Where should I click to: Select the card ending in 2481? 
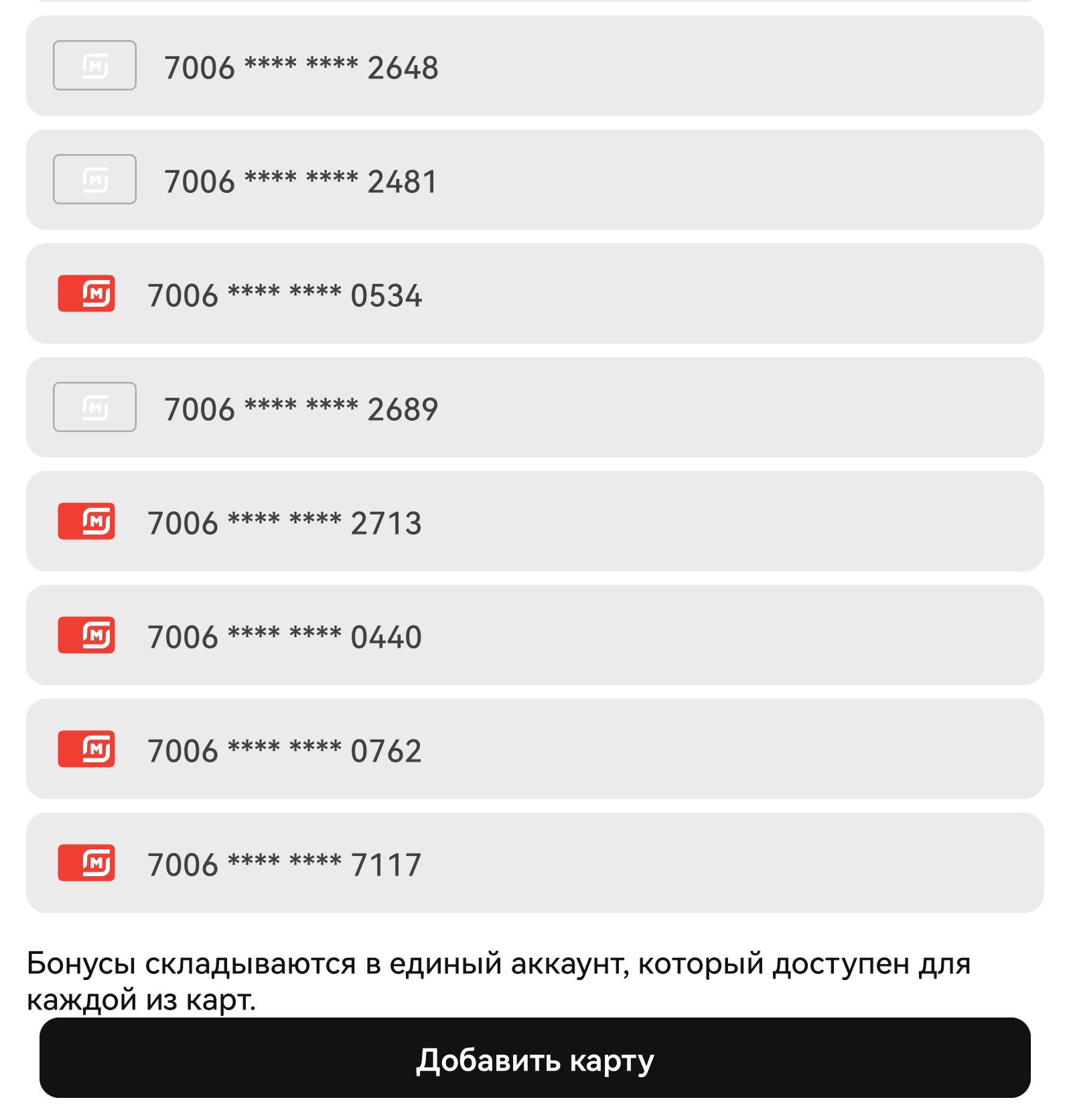coord(534,180)
